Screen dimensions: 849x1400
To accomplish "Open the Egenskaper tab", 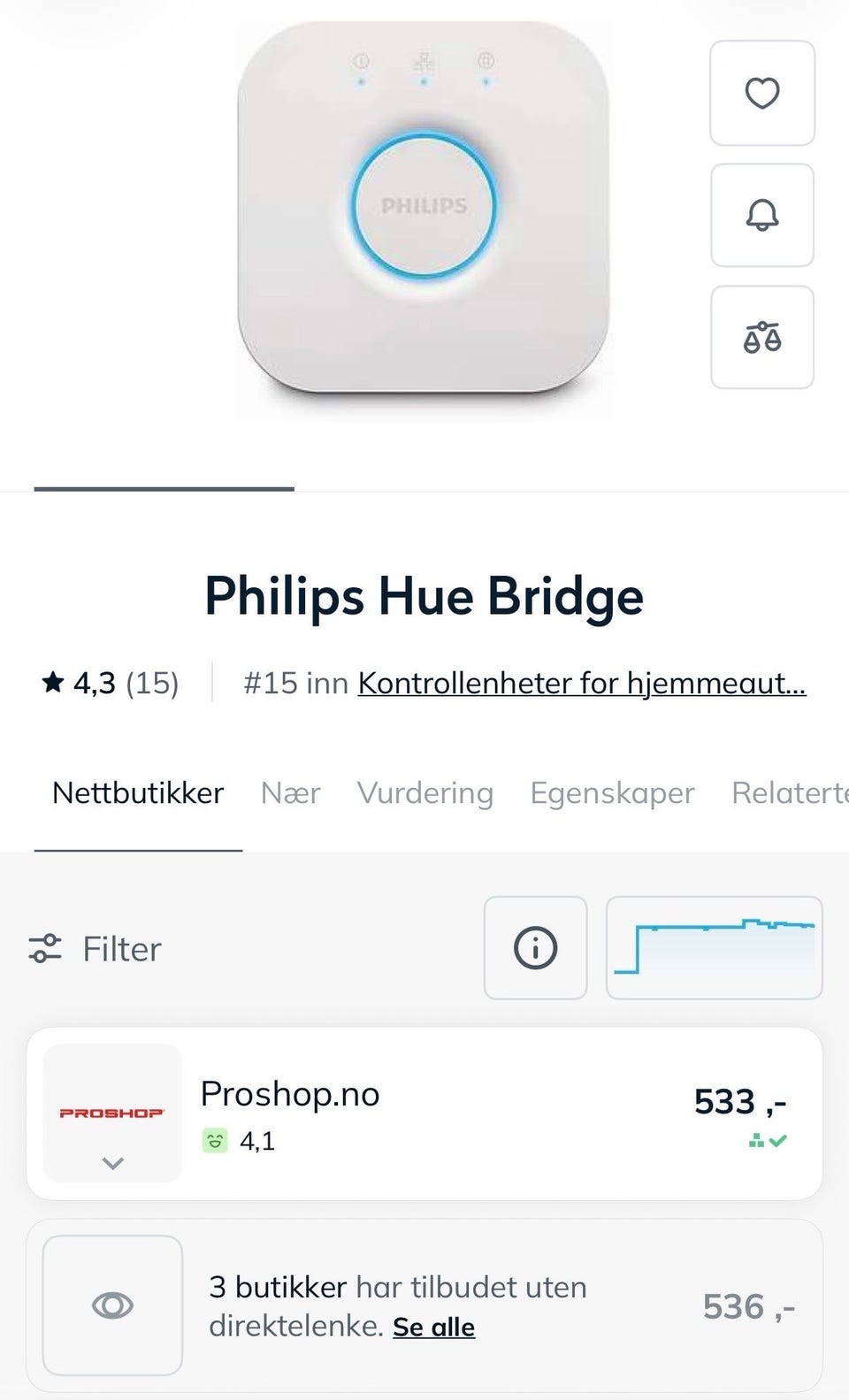I will [612, 792].
